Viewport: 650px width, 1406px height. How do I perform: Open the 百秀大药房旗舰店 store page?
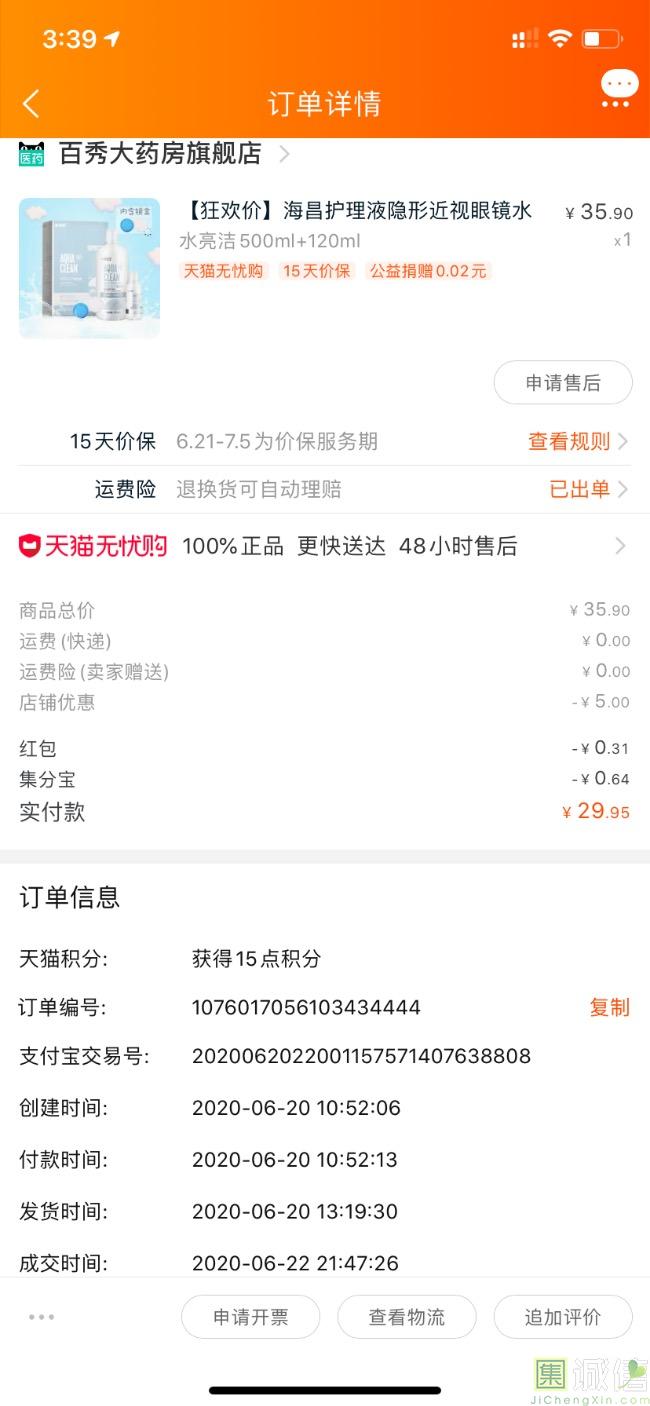coord(160,154)
